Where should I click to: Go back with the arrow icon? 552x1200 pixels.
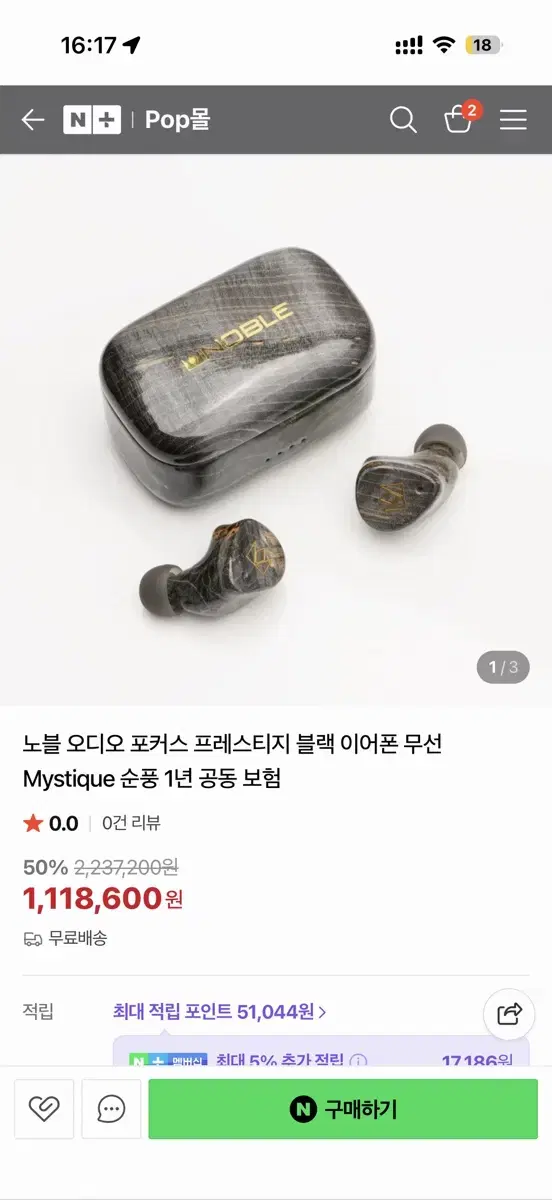(x=33, y=120)
